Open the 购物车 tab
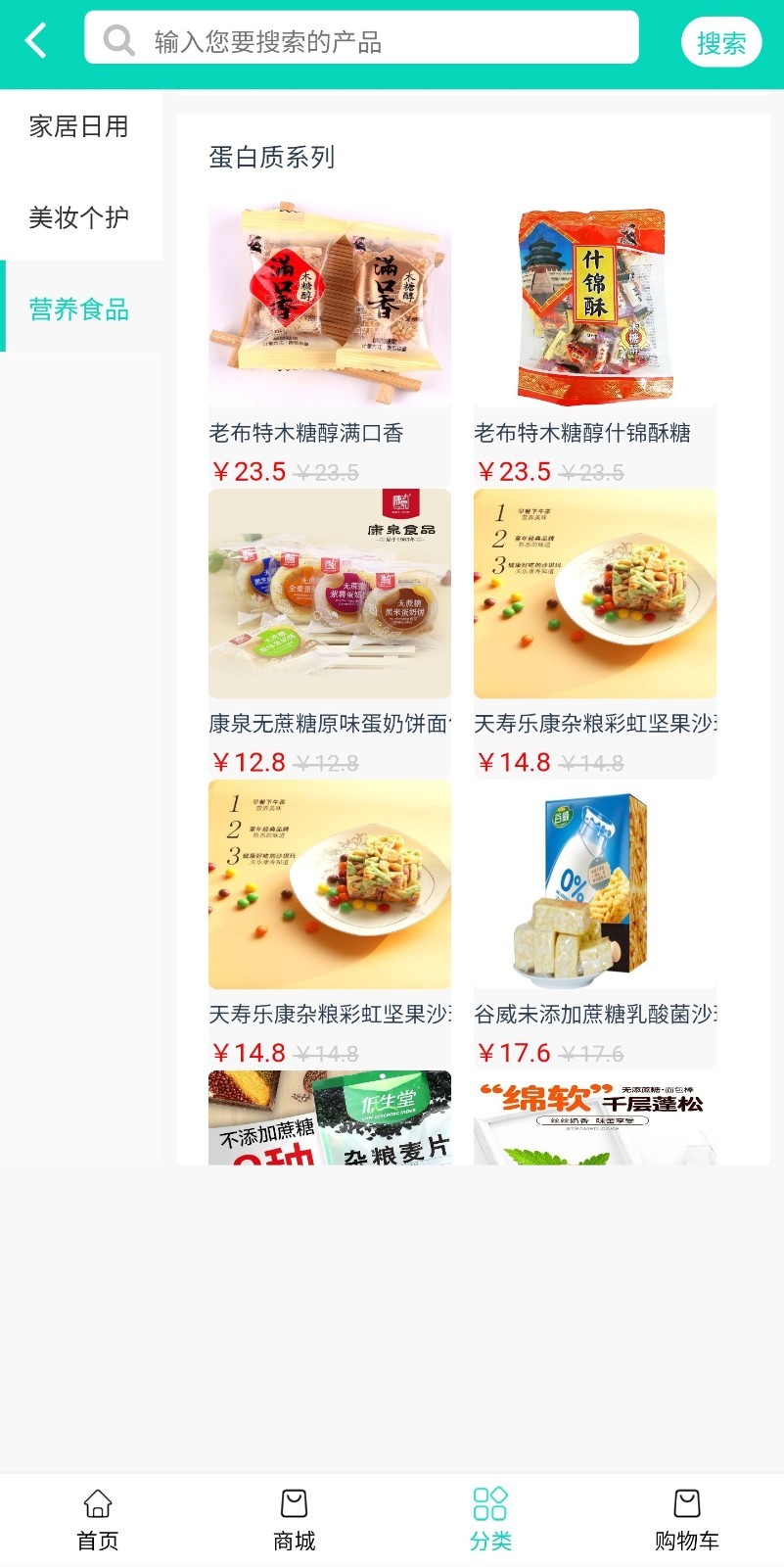 686,1519
